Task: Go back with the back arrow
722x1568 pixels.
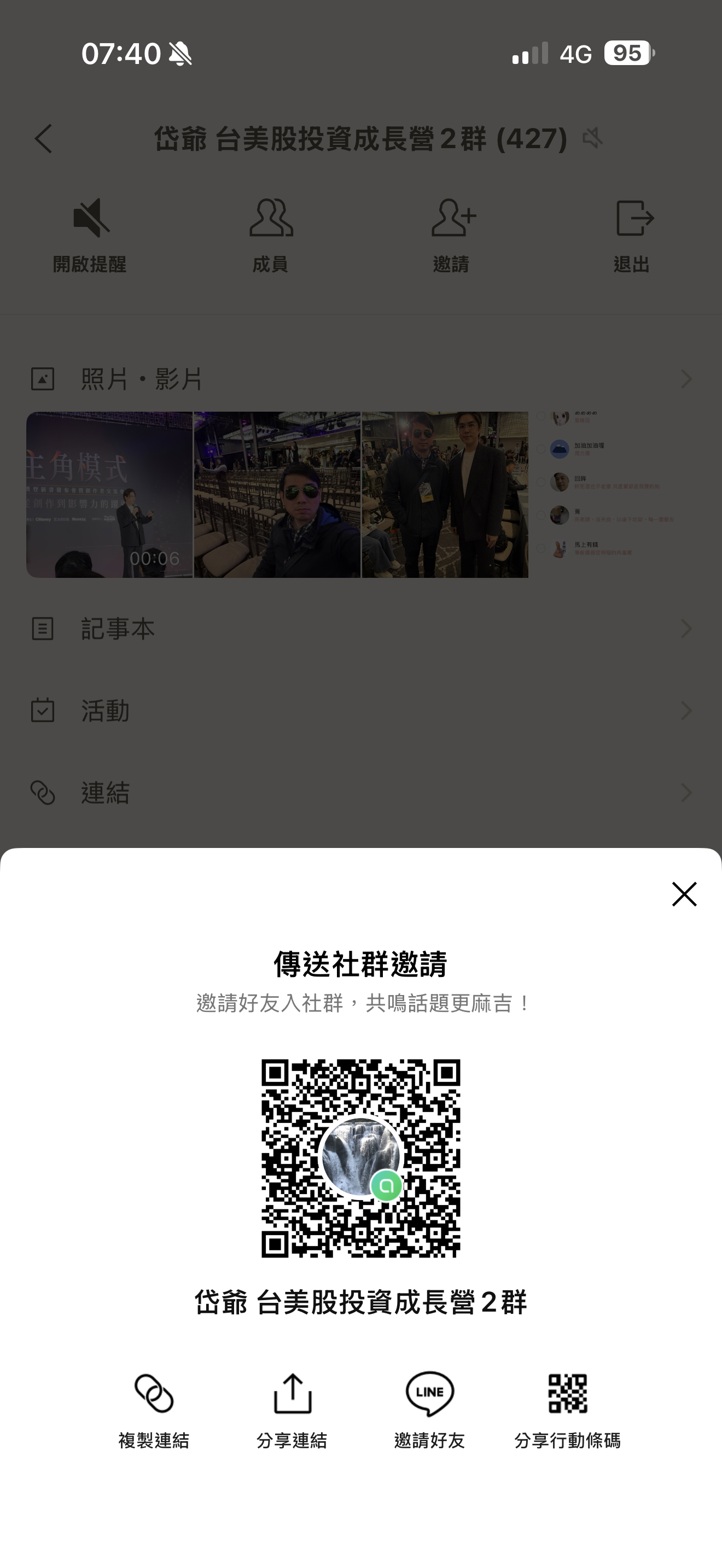Action: point(43,139)
